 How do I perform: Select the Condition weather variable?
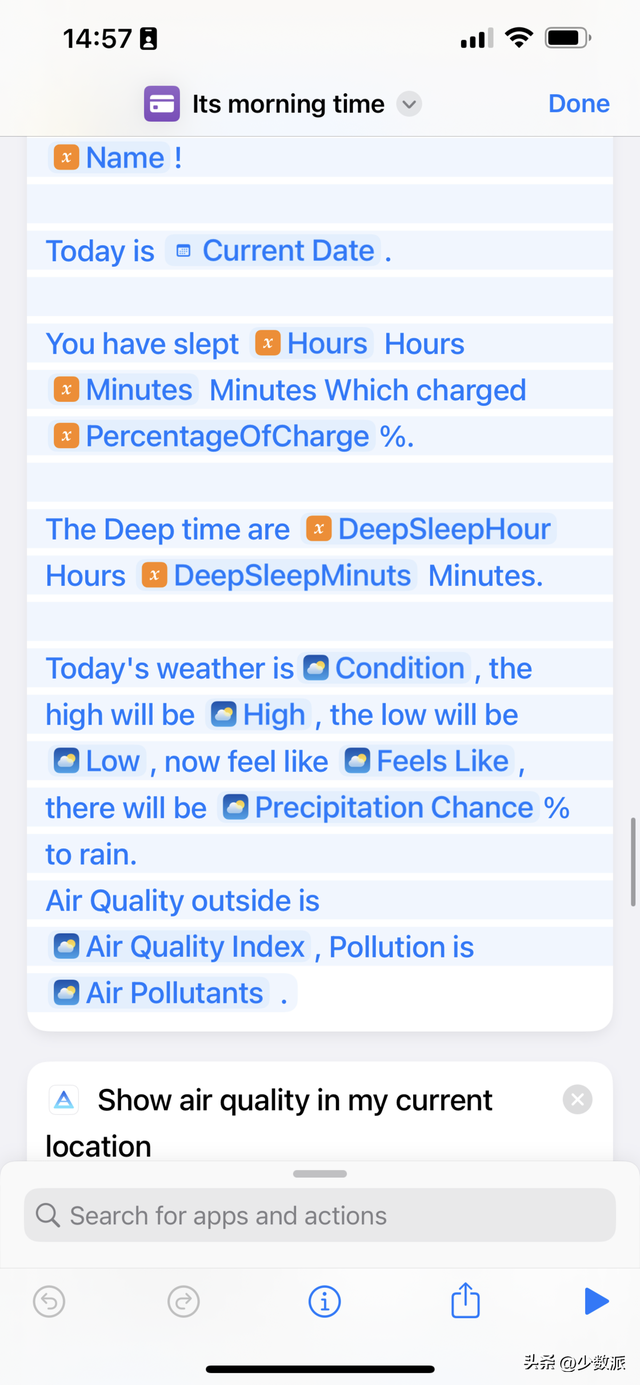385,668
